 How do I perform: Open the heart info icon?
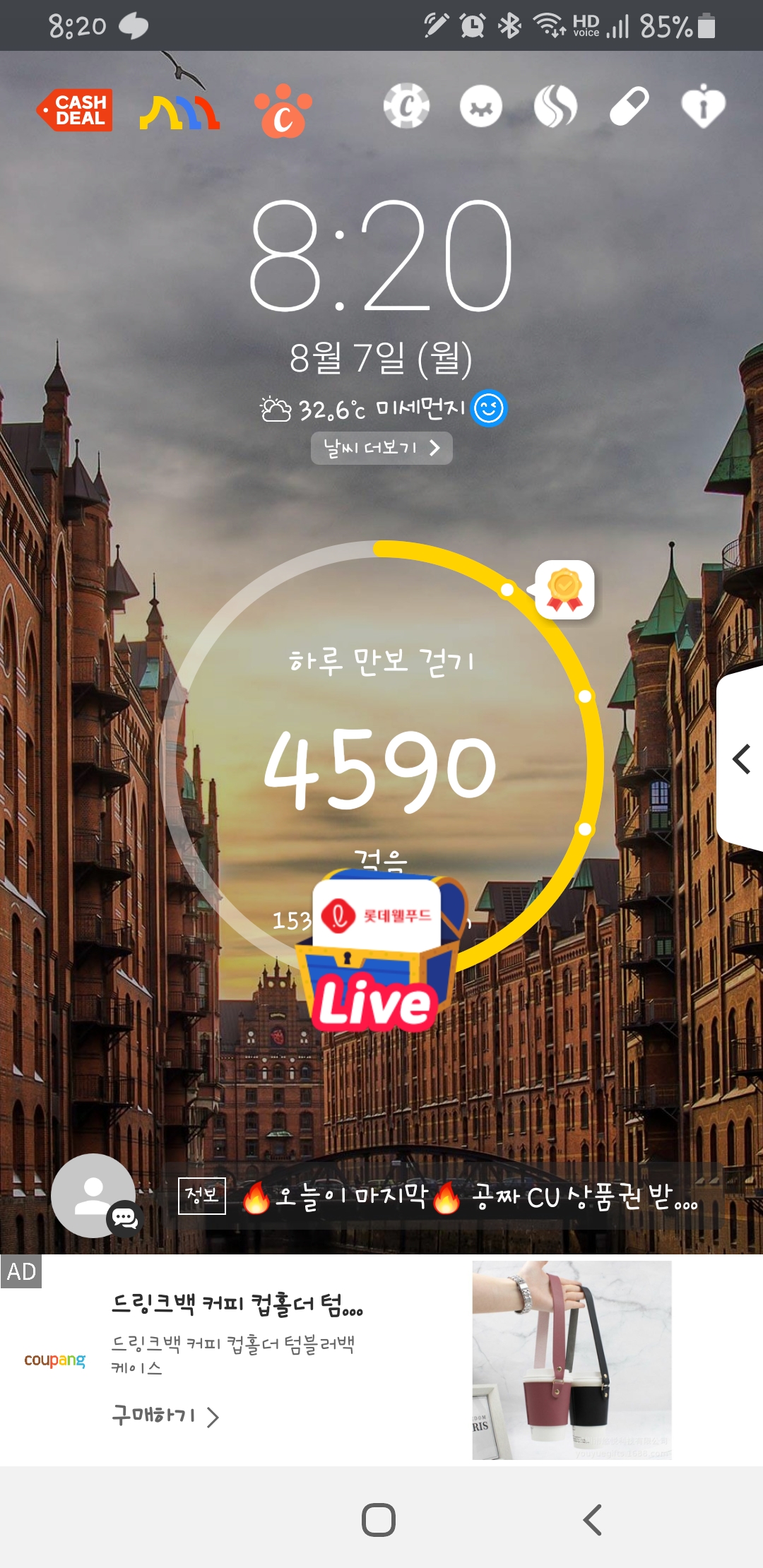point(703,107)
